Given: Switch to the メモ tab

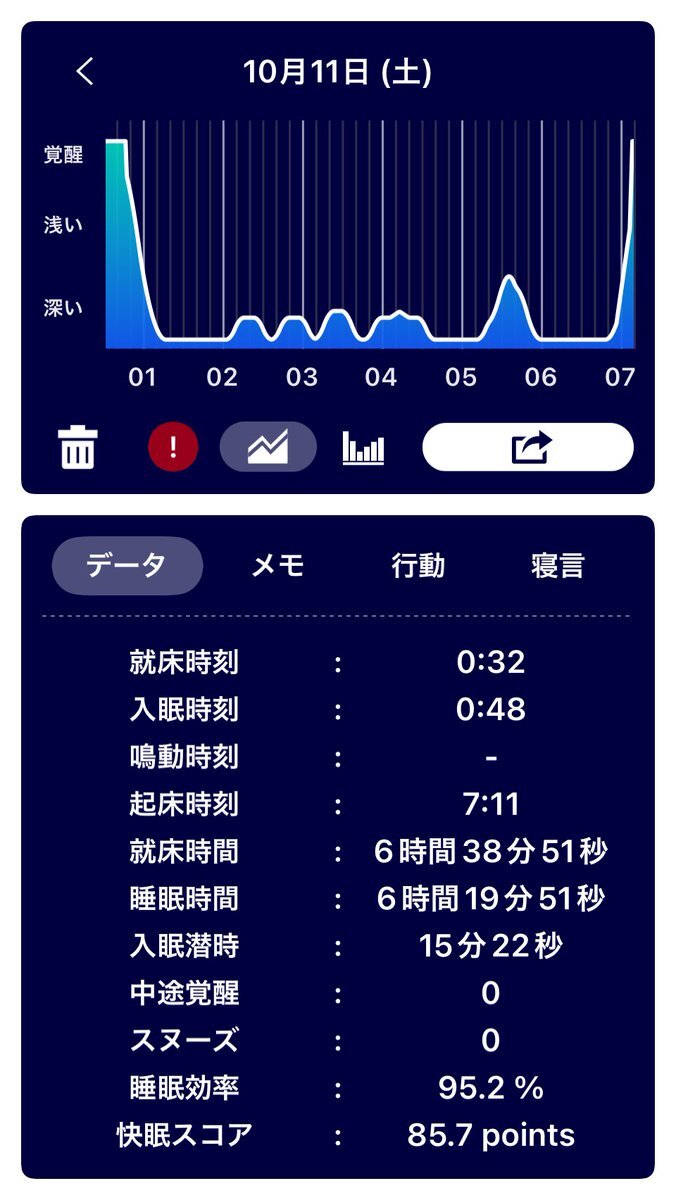Looking at the screenshot, I should coord(278,566).
